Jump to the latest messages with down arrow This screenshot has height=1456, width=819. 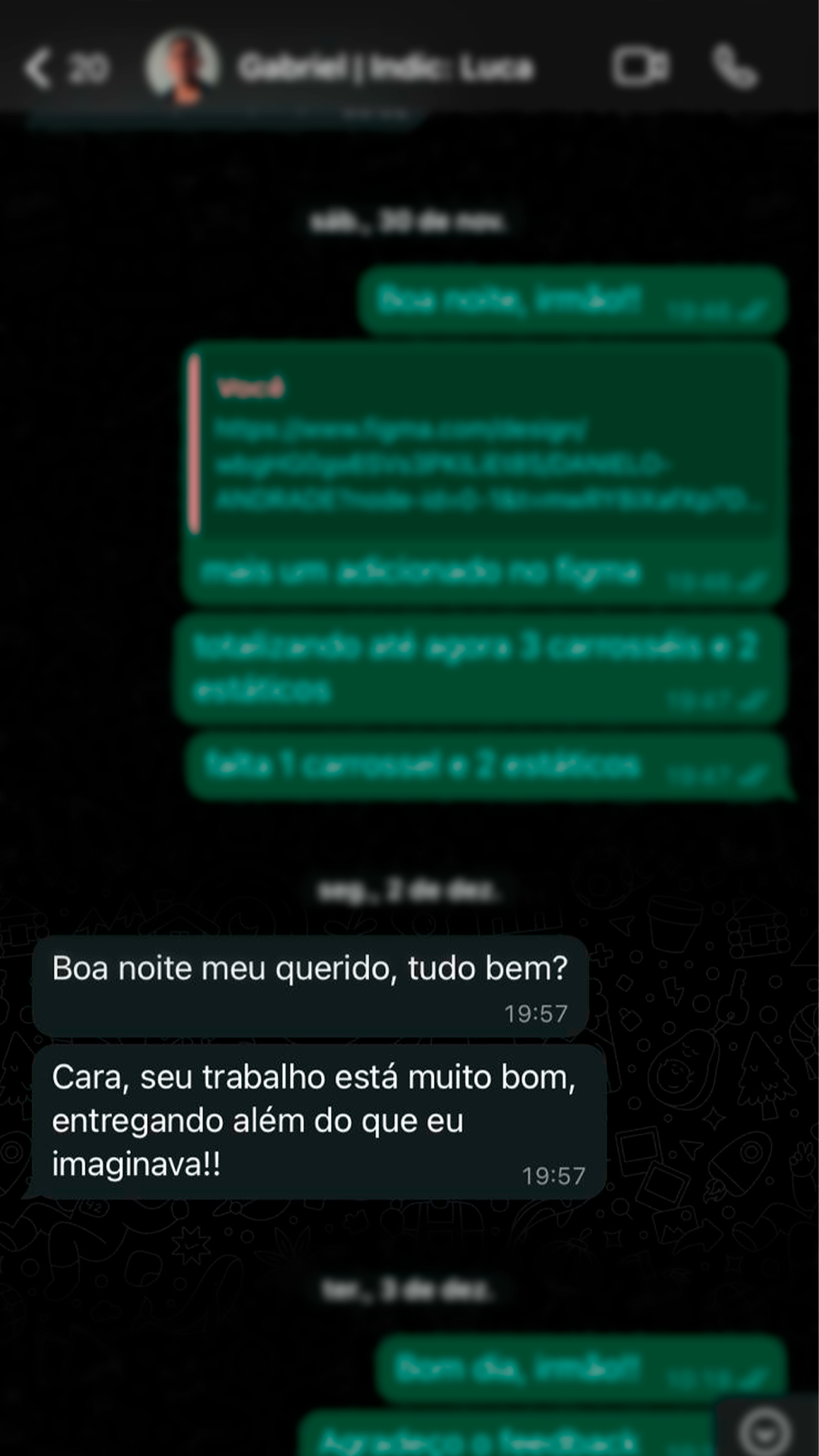pyautogui.click(x=764, y=1432)
